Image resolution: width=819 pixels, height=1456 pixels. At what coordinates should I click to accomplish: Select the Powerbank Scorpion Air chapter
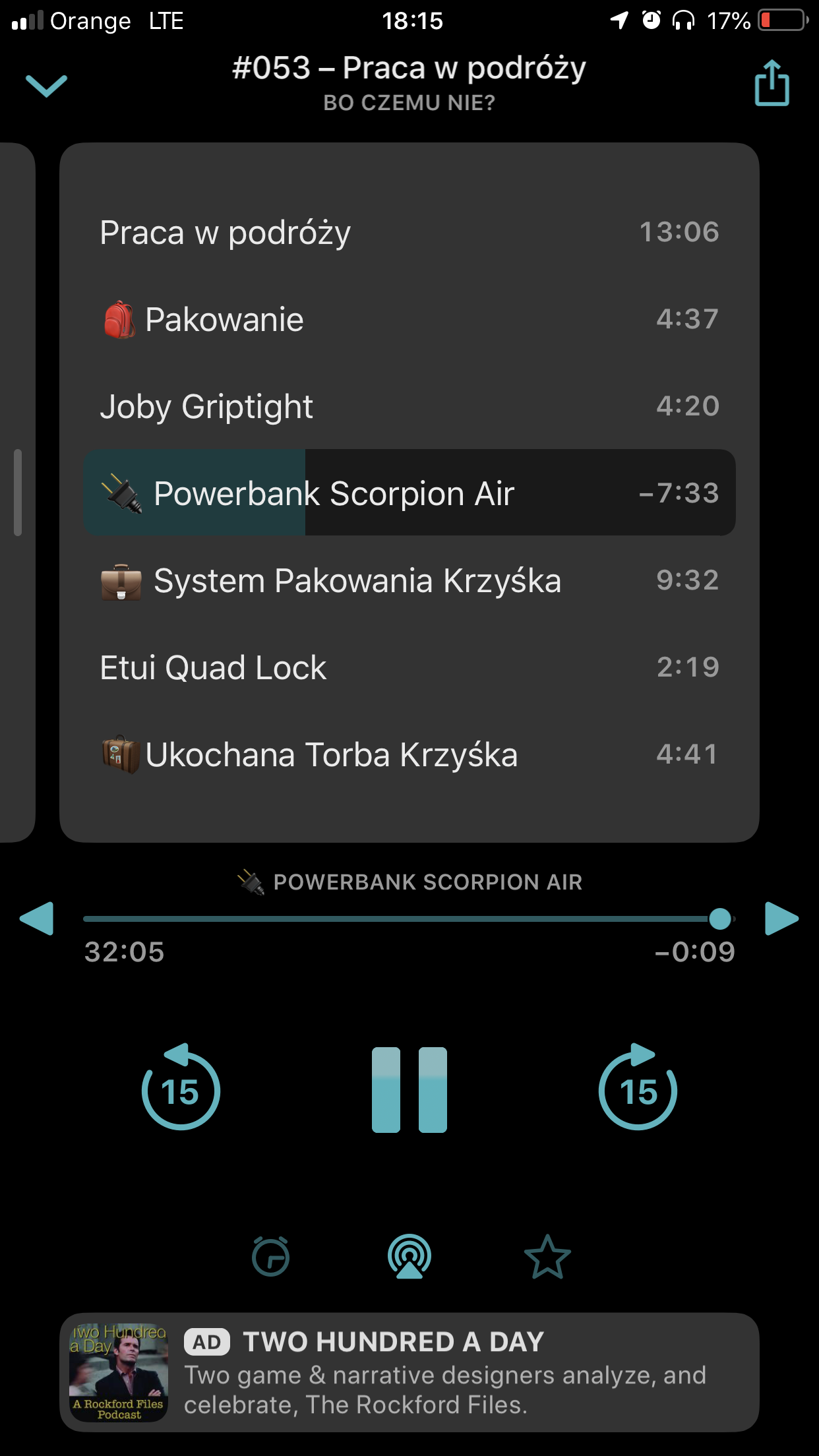[x=409, y=493]
